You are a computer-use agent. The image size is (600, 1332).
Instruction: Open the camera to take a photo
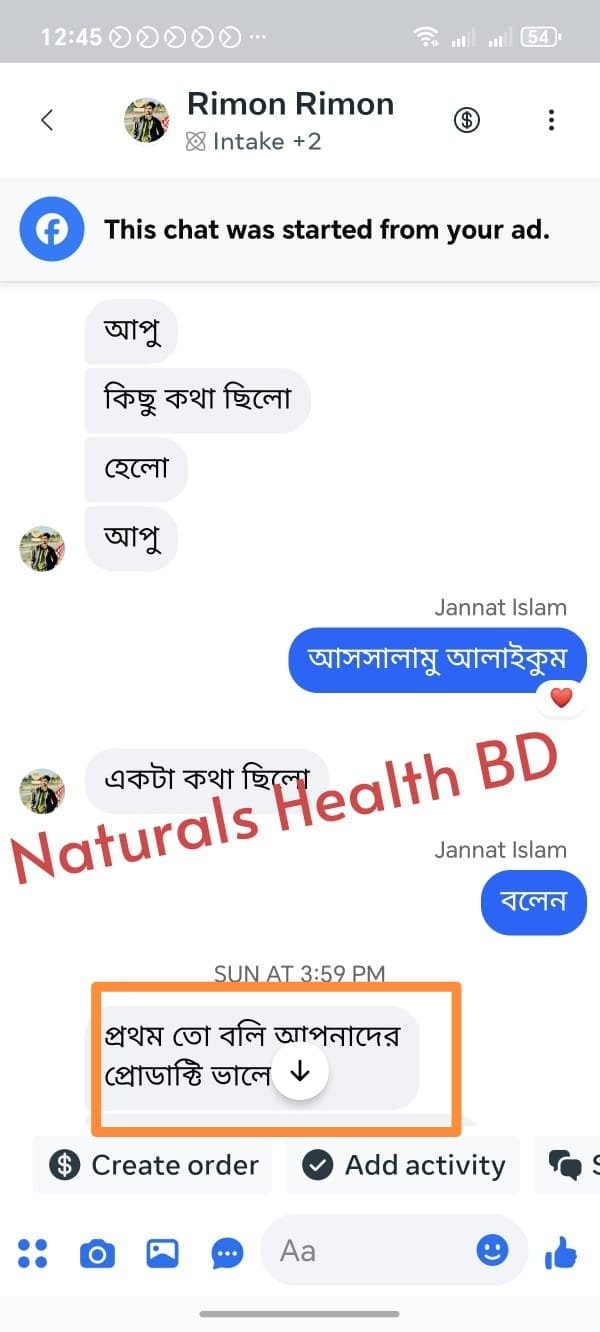(97, 1252)
